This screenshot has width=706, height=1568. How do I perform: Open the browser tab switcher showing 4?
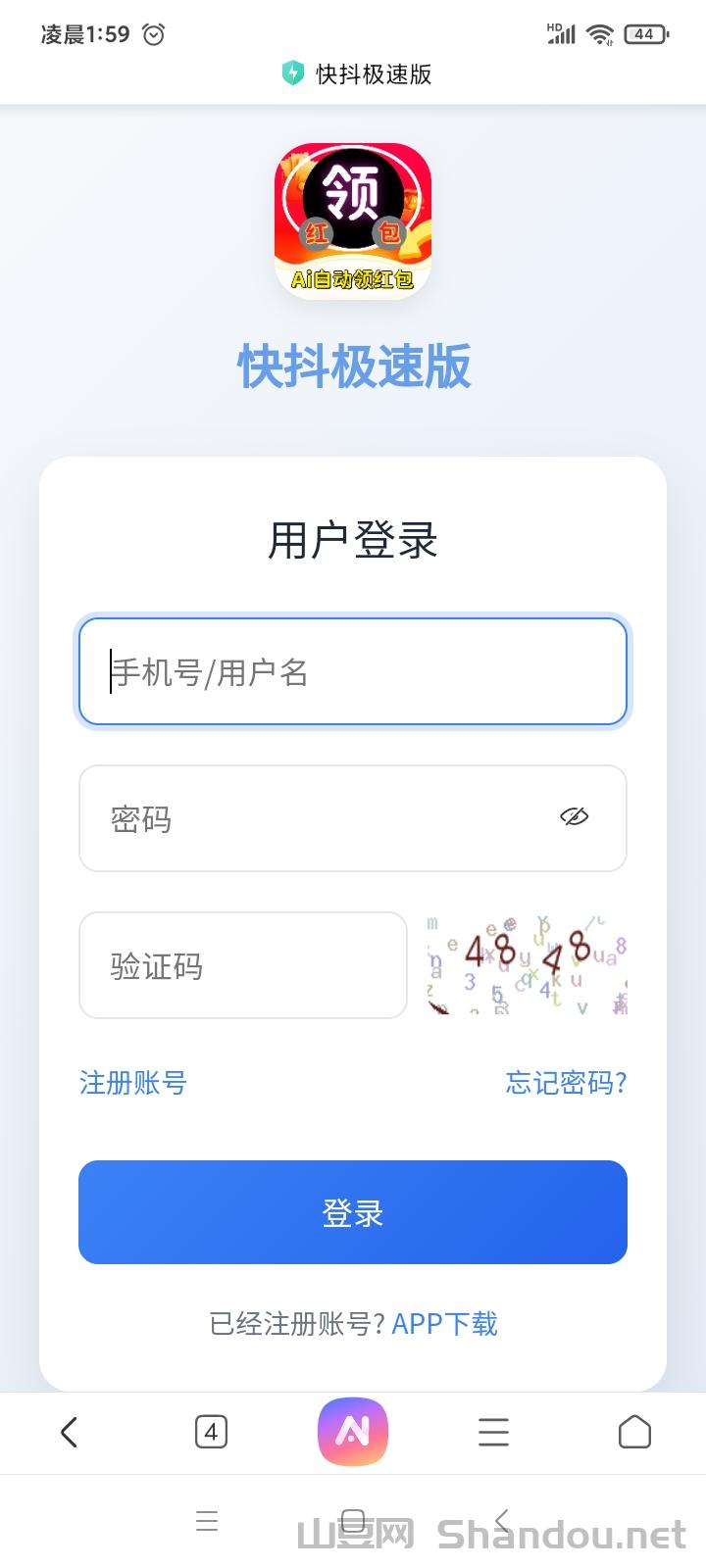tap(211, 1433)
